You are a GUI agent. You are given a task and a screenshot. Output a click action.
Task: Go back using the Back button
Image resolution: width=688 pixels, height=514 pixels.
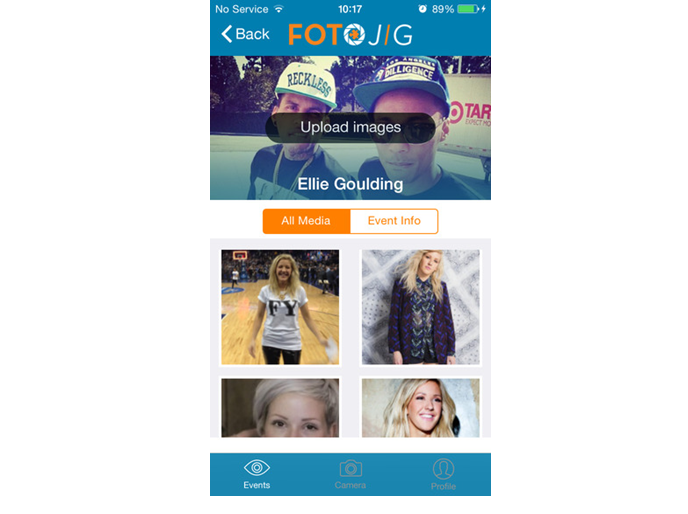point(245,34)
